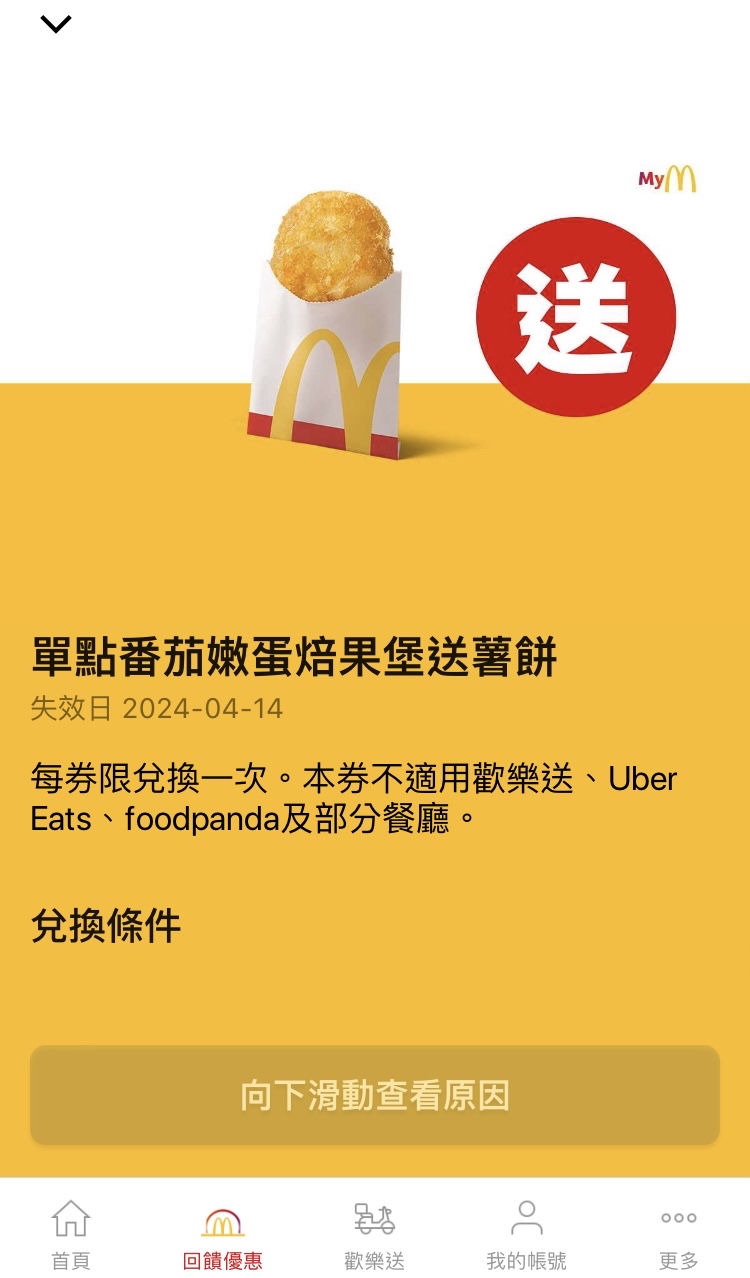Open the 我的帳號 tab

click(526, 1234)
